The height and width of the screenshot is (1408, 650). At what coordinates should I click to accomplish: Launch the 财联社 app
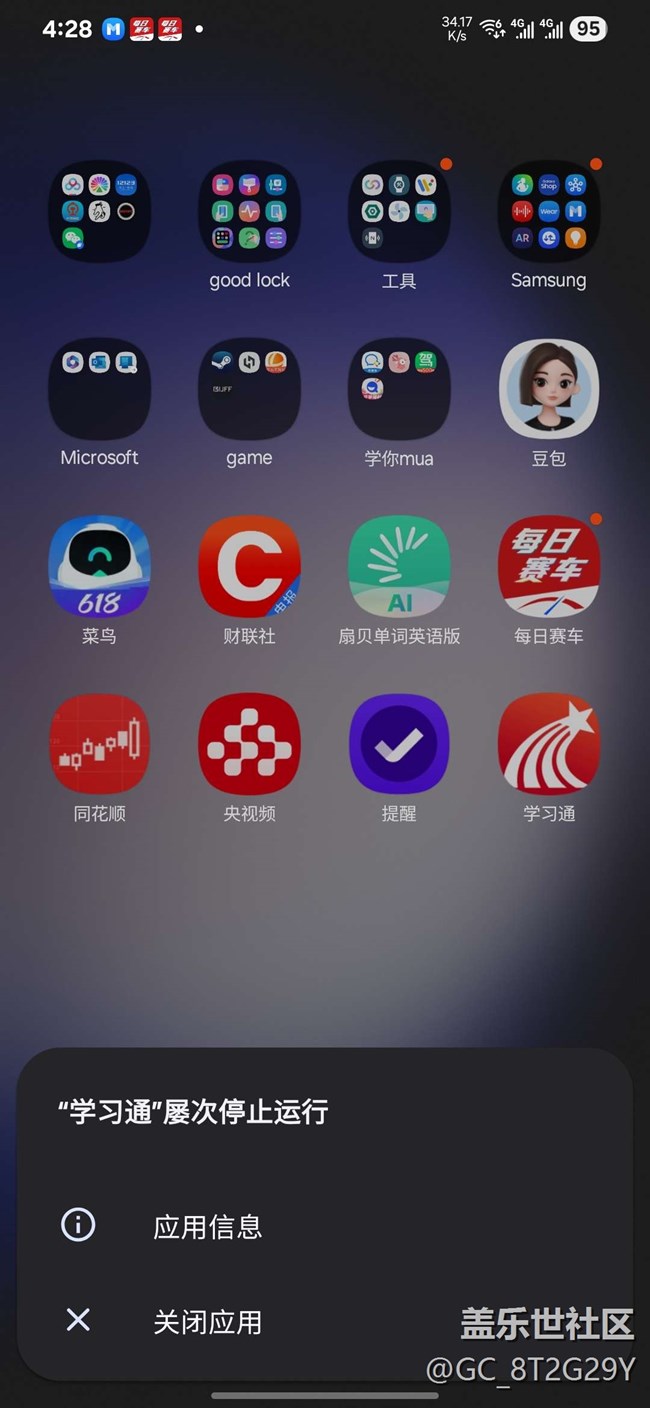[249, 567]
